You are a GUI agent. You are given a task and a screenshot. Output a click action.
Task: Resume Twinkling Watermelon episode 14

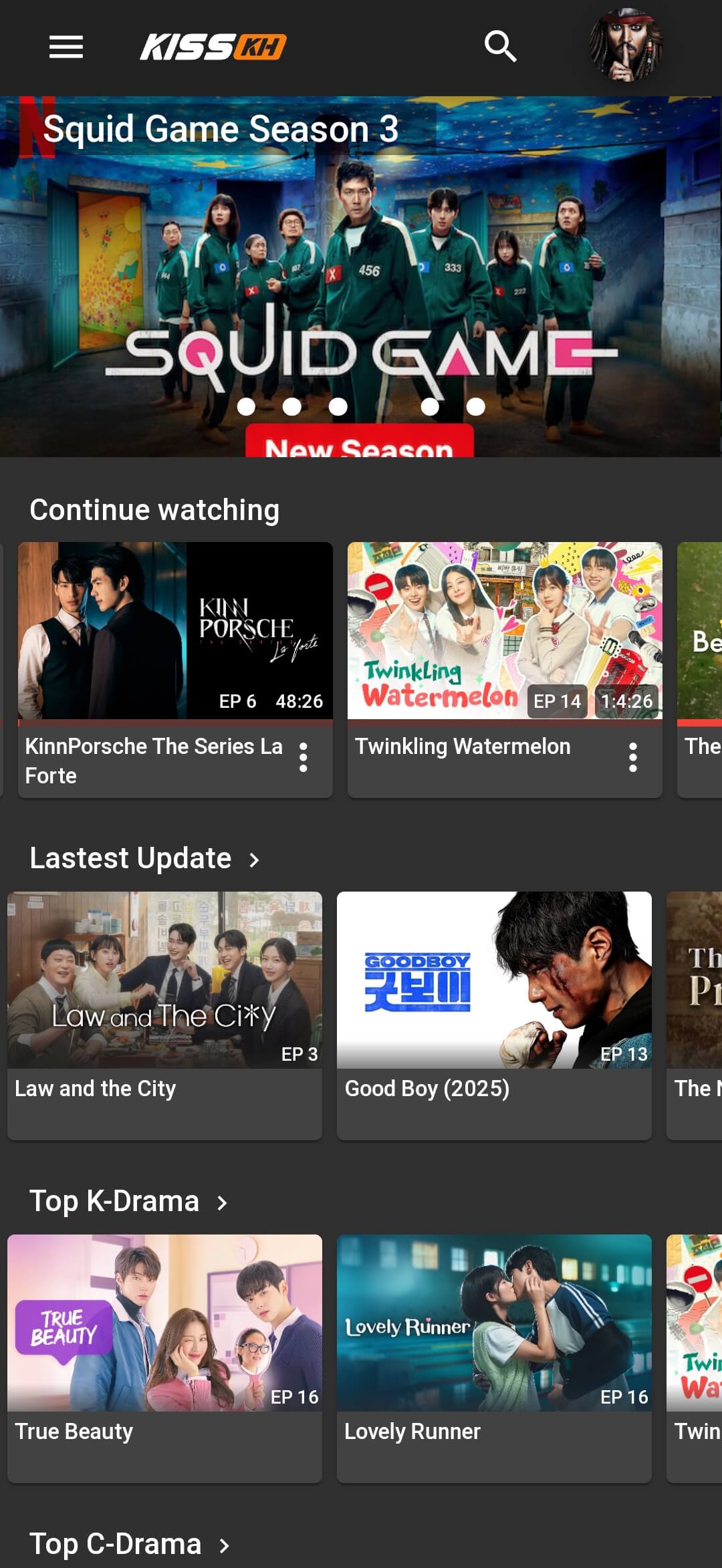pyautogui.click(x=505, y=630)
